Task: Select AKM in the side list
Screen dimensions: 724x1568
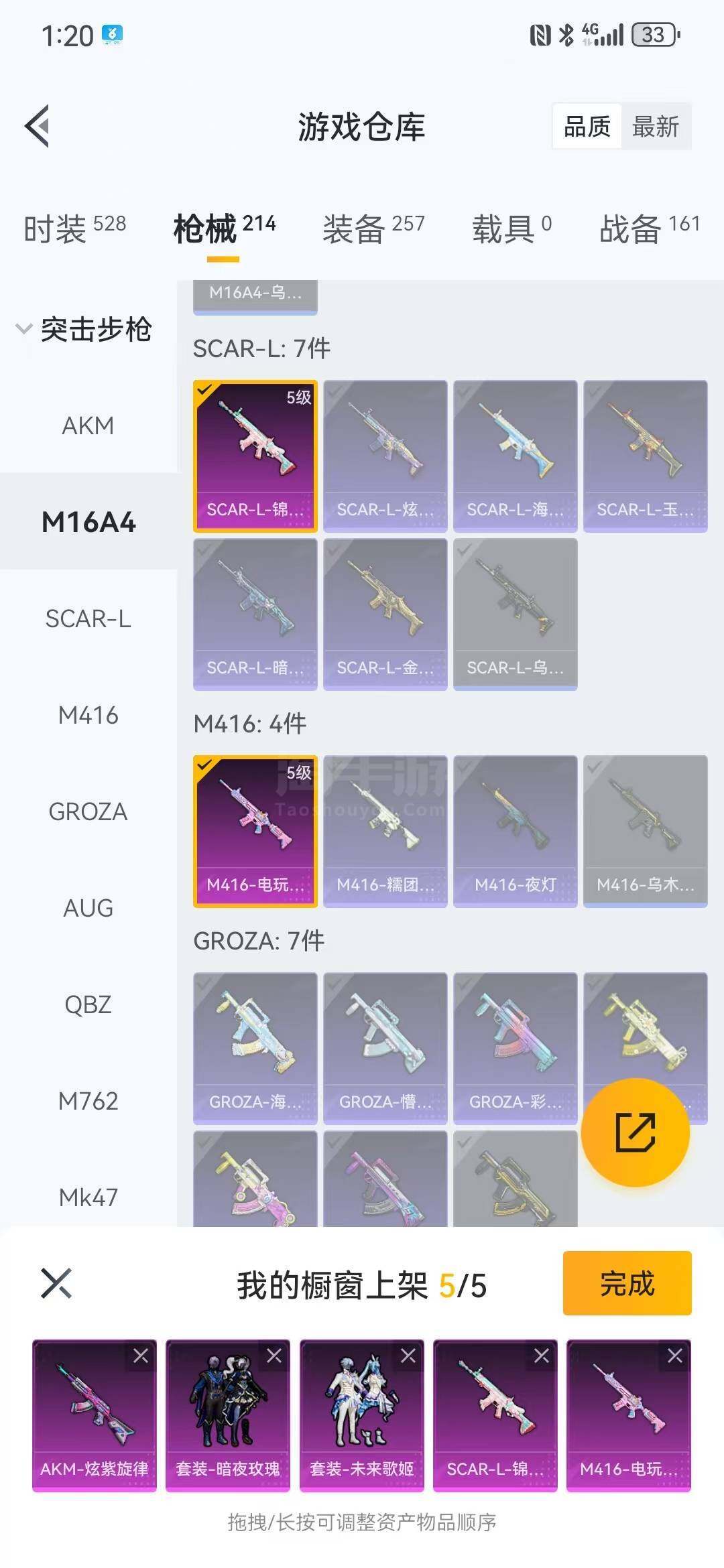Action: tap(88, 426)
